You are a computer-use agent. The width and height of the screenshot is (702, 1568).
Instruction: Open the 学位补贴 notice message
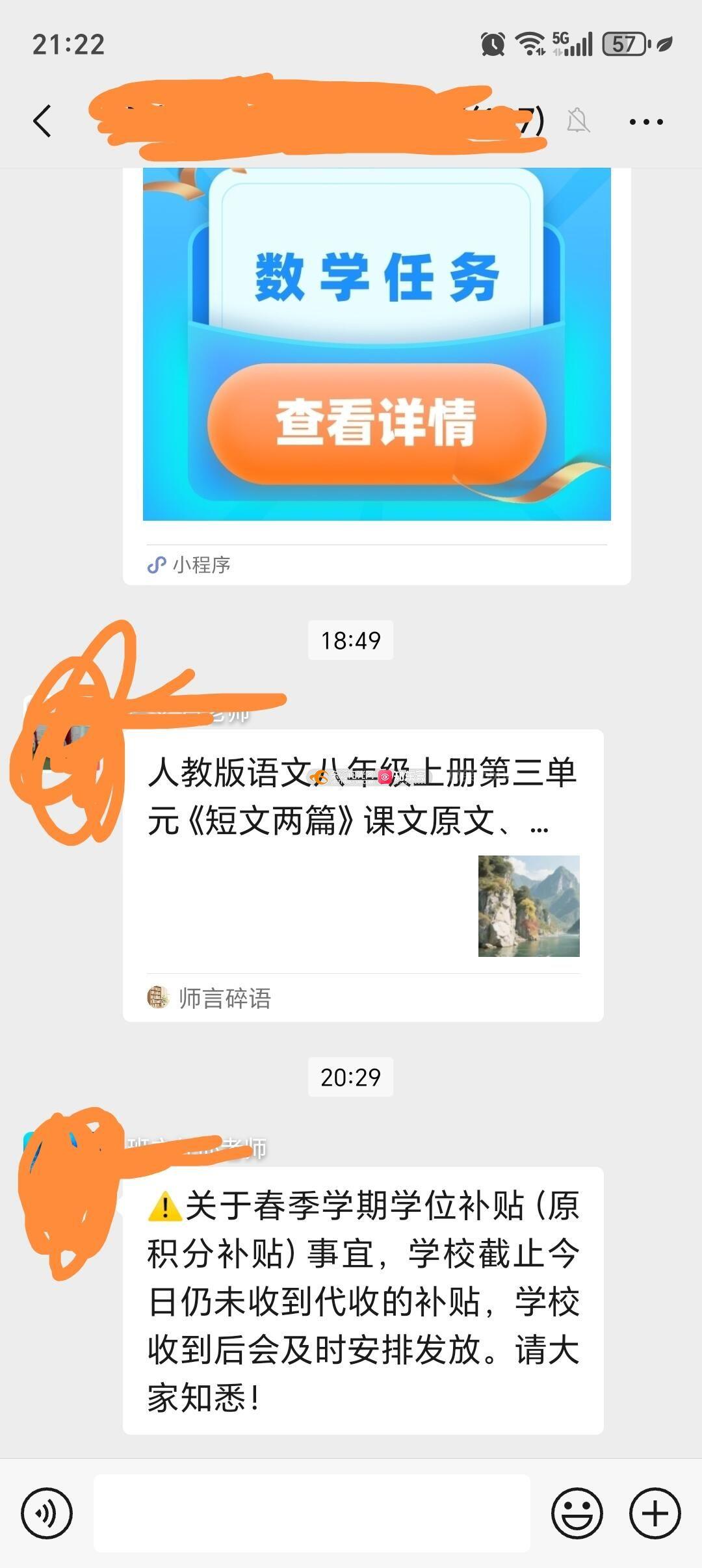coord(363,1300)
